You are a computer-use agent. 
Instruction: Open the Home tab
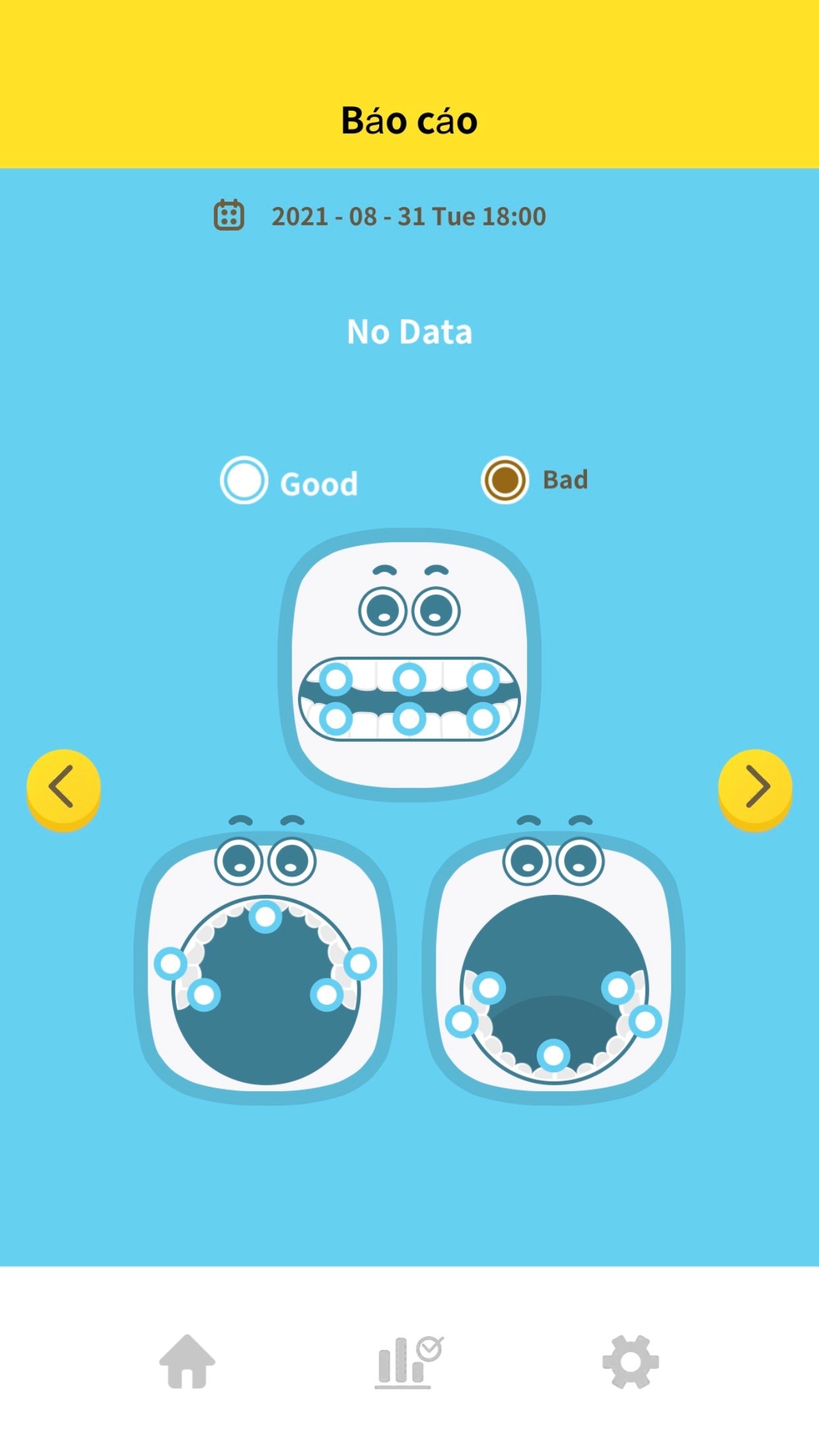[187, 1361]
